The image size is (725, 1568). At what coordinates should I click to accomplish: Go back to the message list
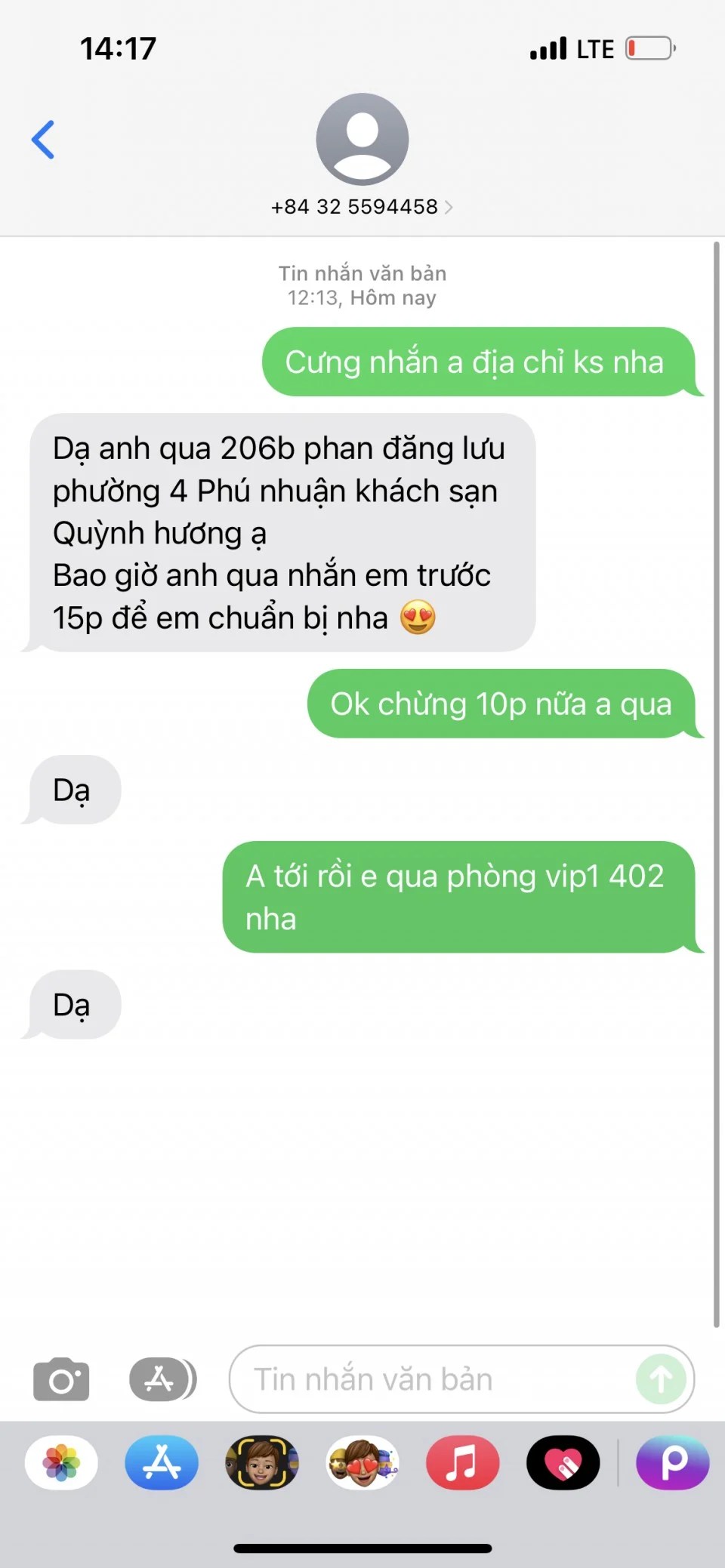(x=43, y=140)
